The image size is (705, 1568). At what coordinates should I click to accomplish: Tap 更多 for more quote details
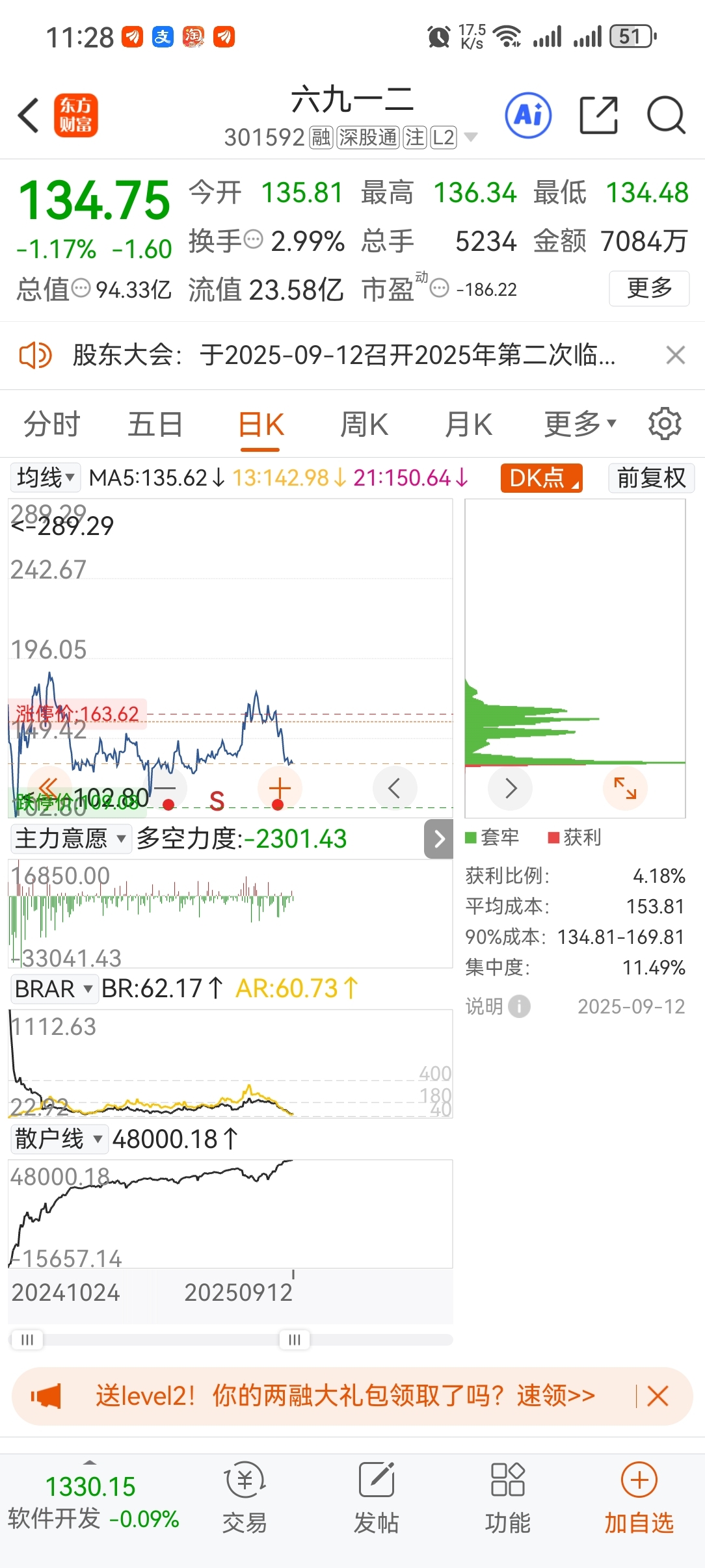(x=649, y=288)
